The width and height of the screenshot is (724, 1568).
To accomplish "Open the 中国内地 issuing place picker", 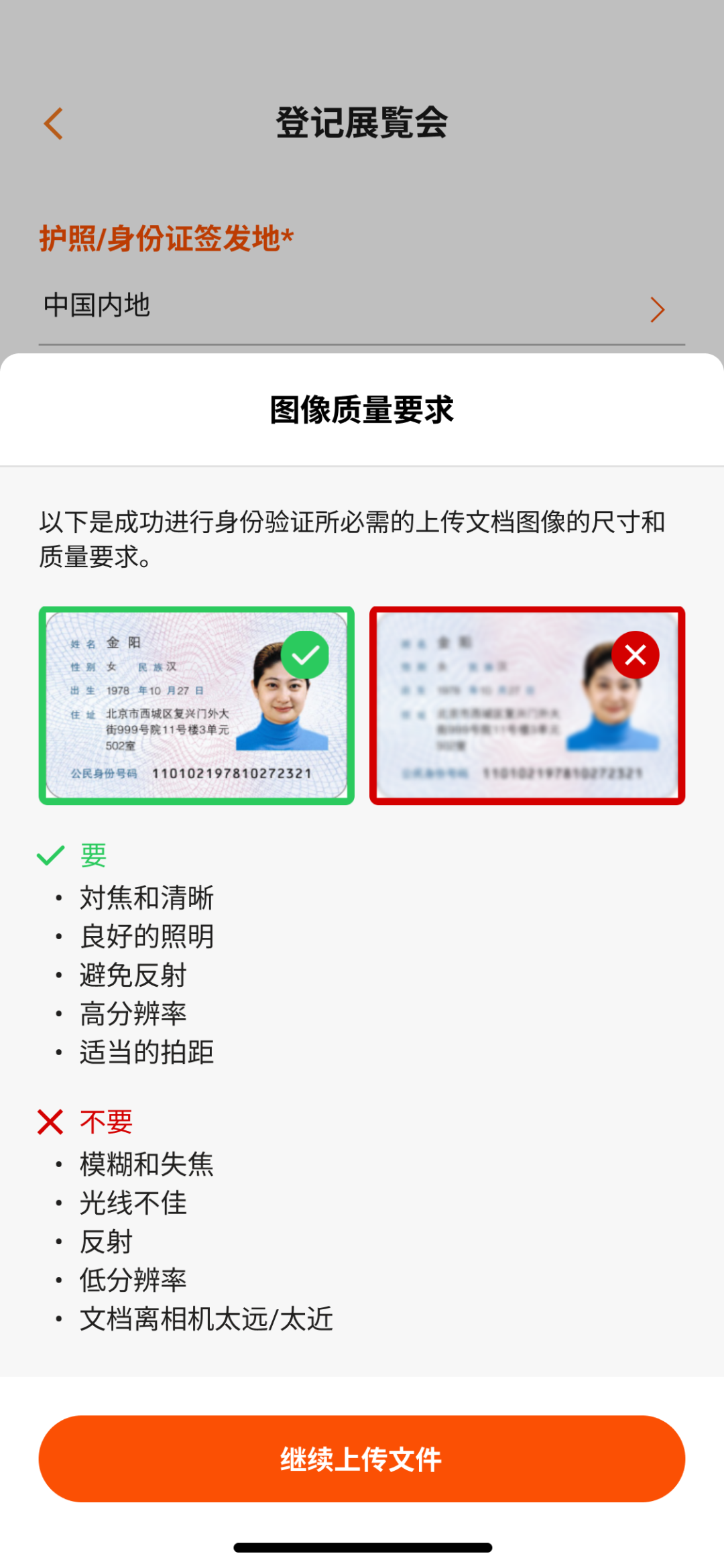I will (x=361, y=308).
